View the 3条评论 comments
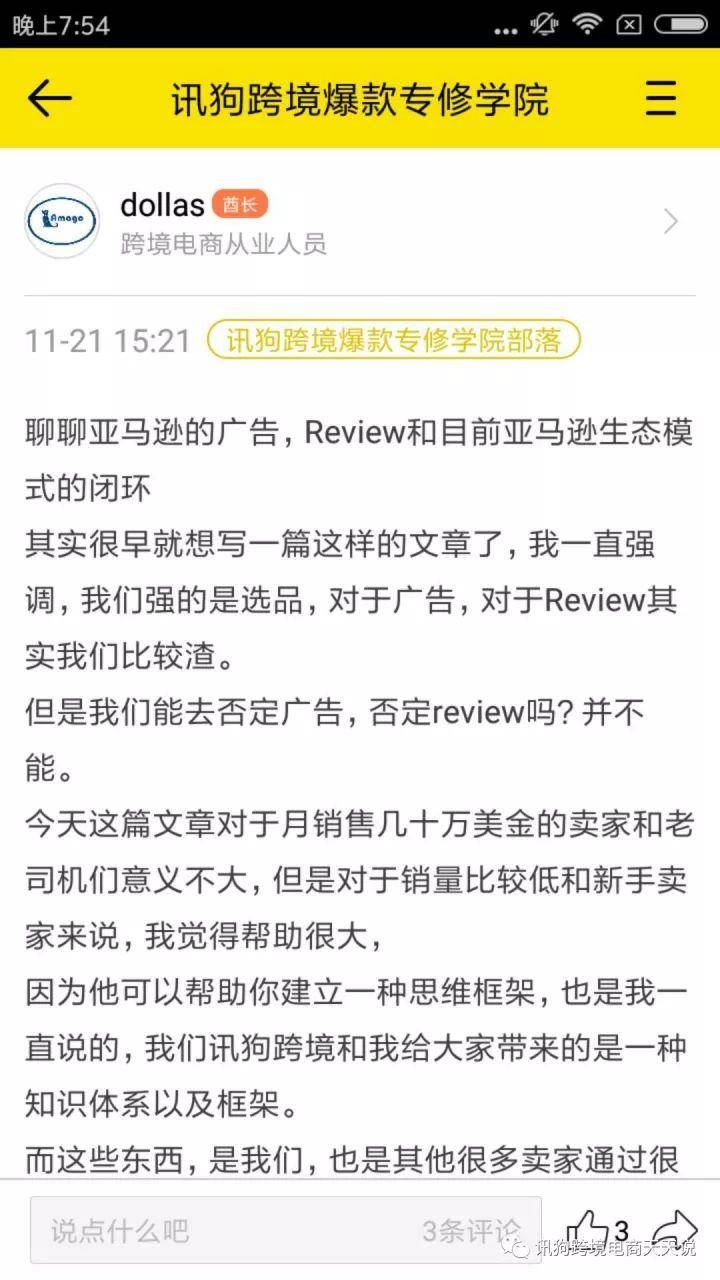Viewport: 720px width, 1280px height. (x=471, y=1230)
